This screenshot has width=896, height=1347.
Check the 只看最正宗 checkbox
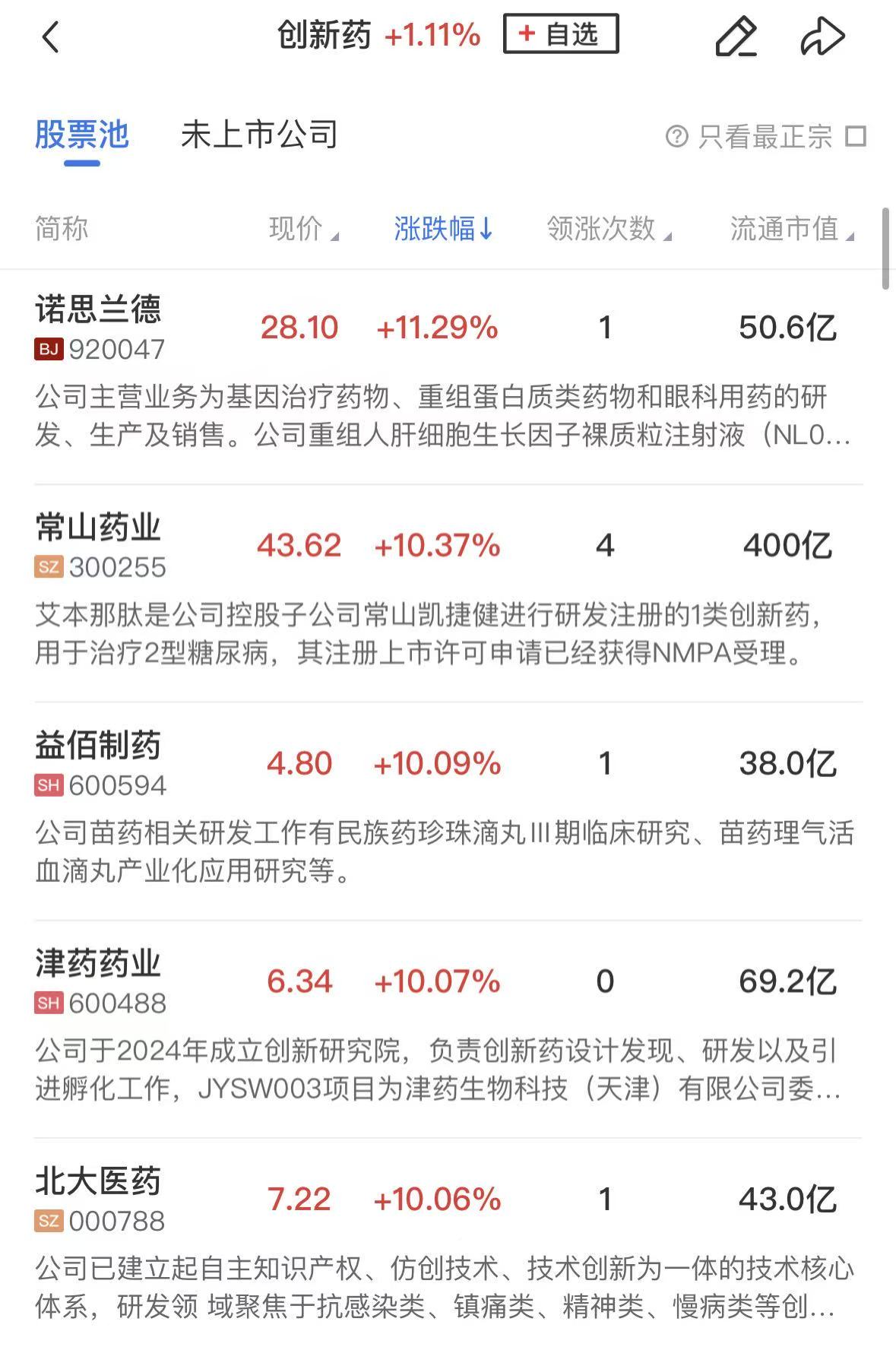[856, 137]
